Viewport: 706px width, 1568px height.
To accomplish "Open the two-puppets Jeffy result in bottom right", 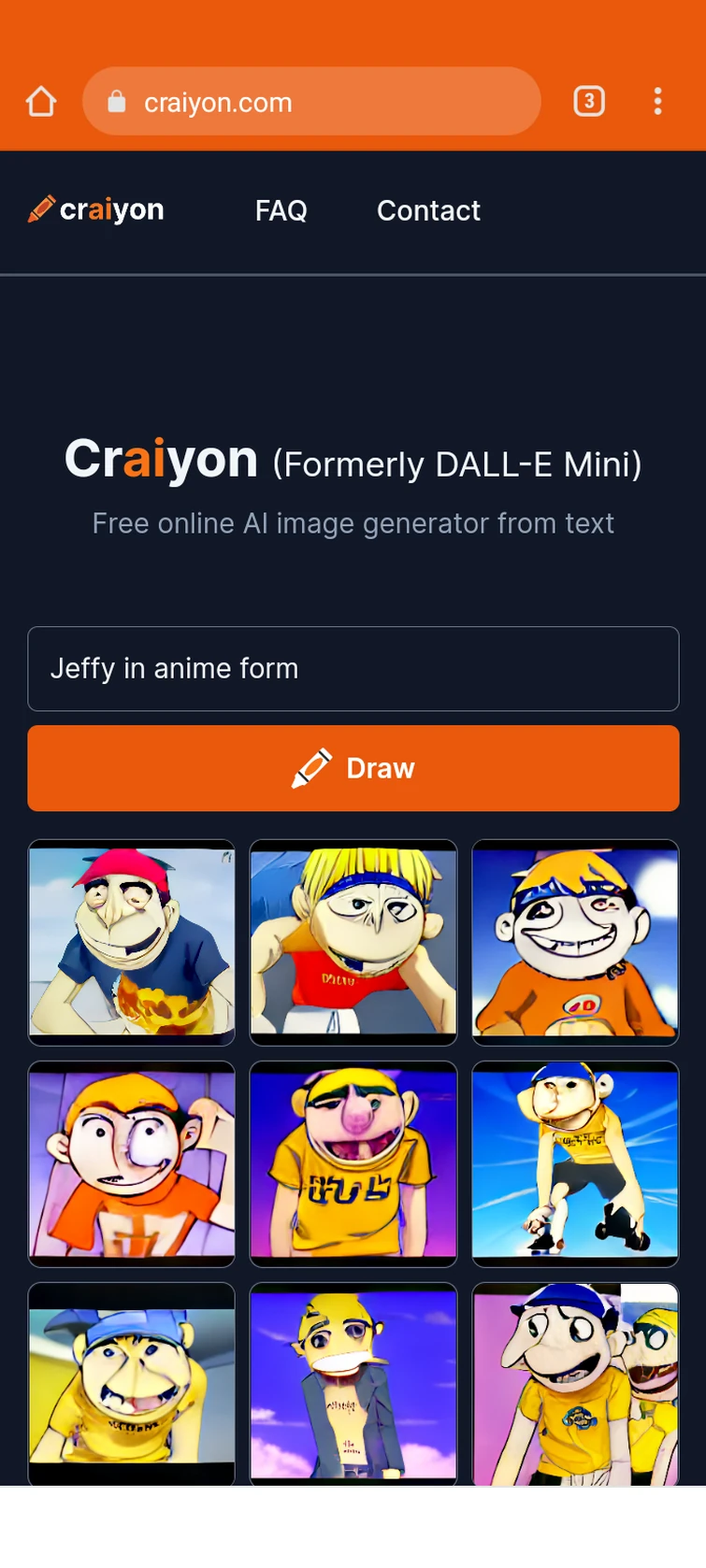I will (x=574, y=1384).
